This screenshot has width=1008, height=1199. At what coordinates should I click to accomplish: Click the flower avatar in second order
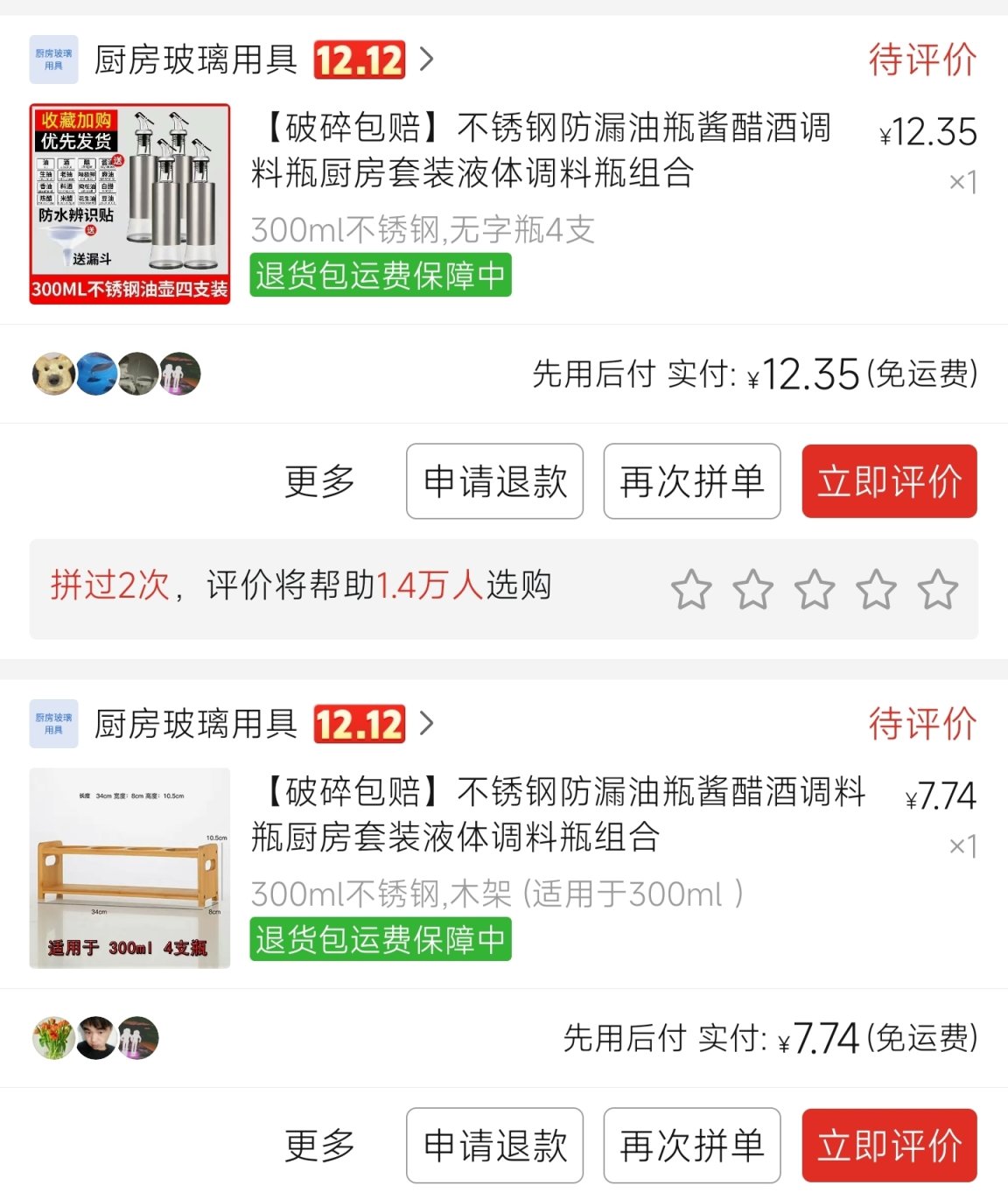click(53, 1037)
